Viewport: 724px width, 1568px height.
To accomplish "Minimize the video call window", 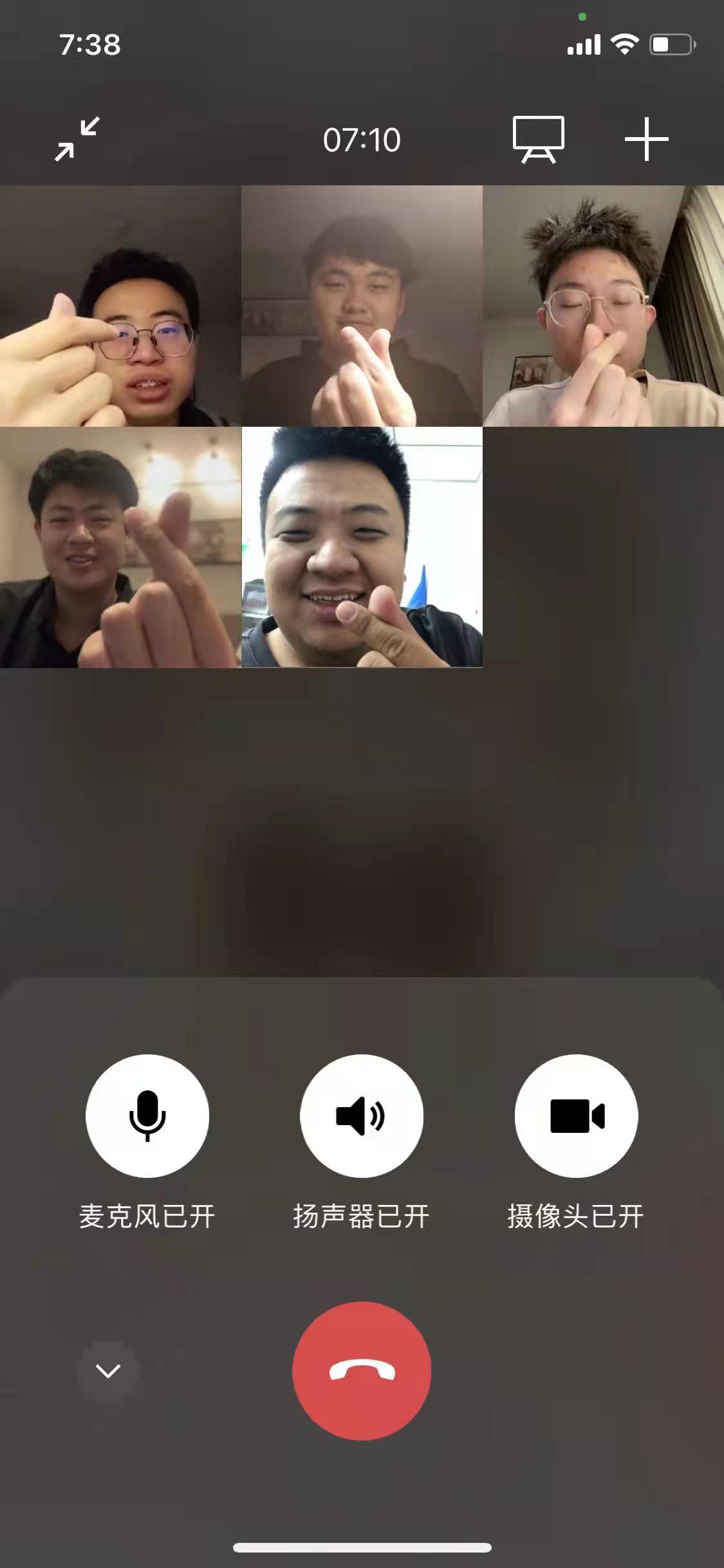I will (x=77, y=139).
